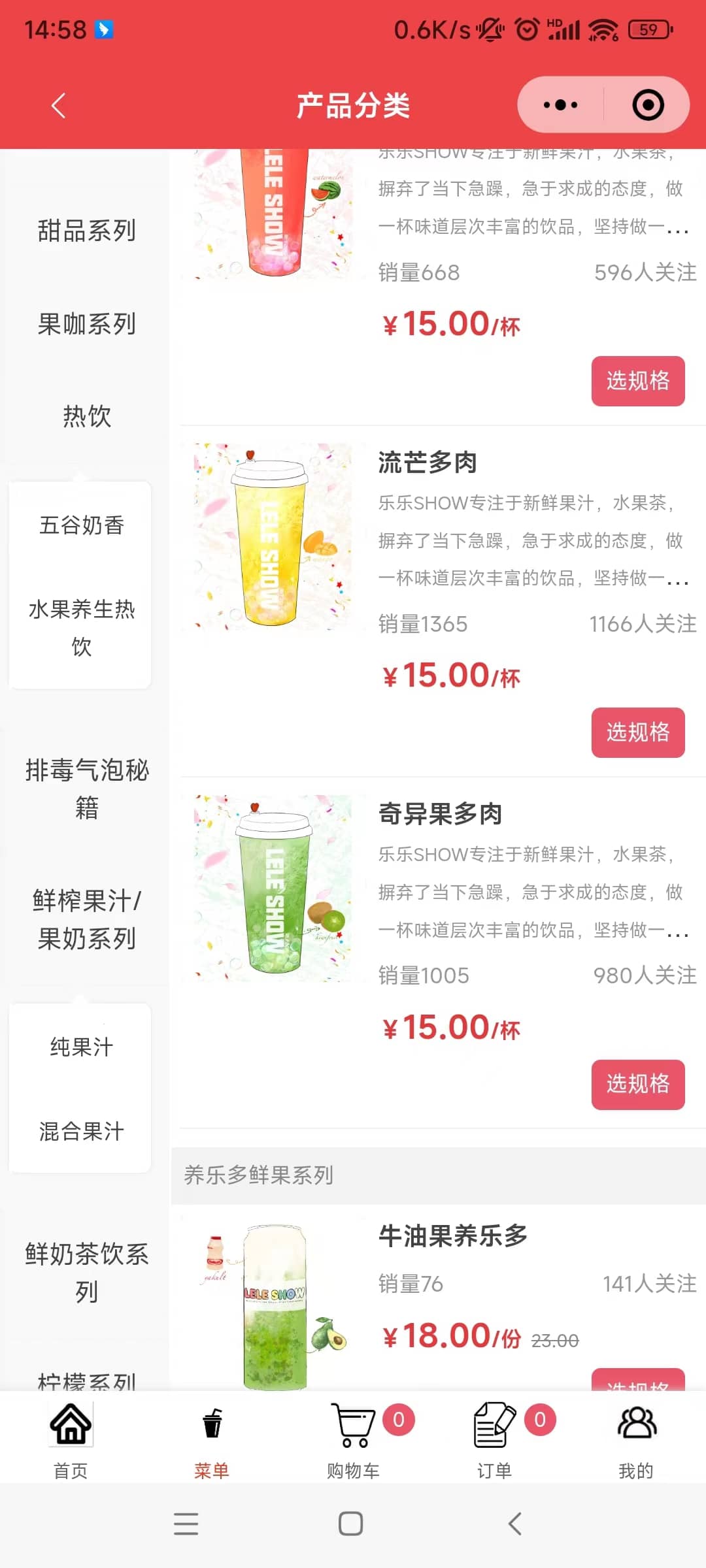Viewport: 706px width, 1568px height.
Task: Go back using the header arrow
Action: click(x=59, y=105)
